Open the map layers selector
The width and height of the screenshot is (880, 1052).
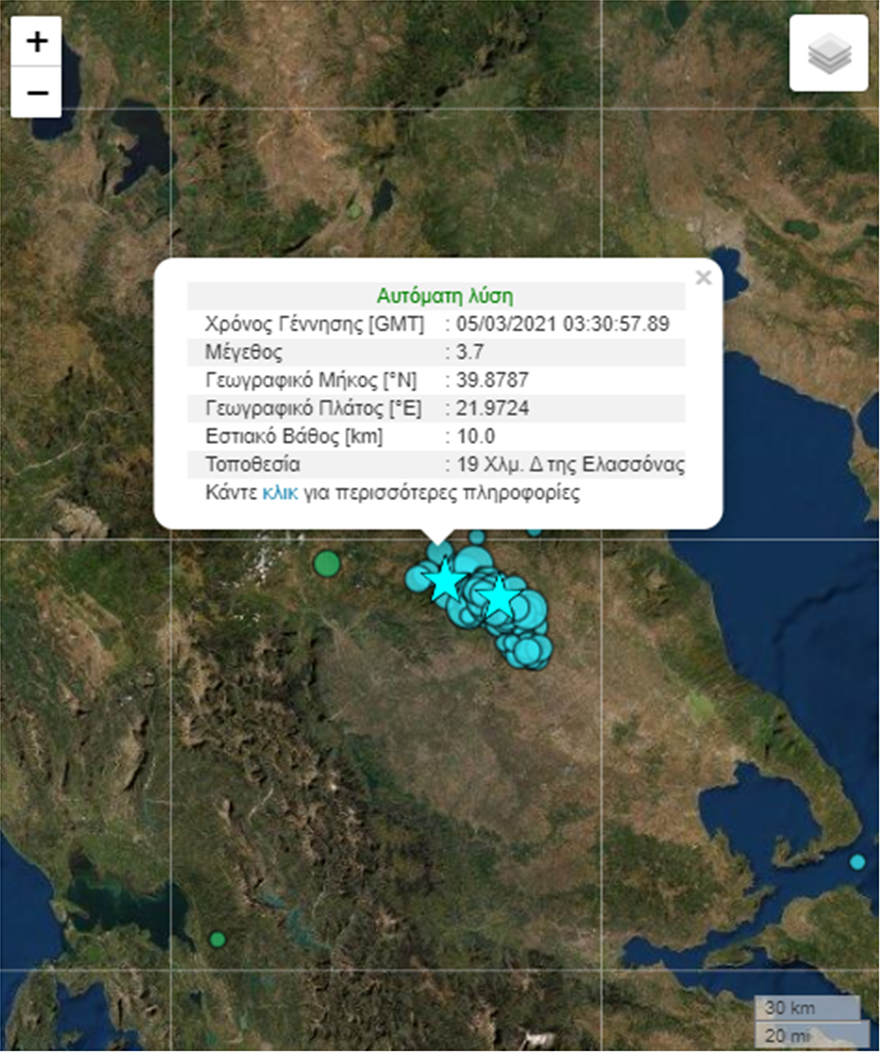point(828,54)
